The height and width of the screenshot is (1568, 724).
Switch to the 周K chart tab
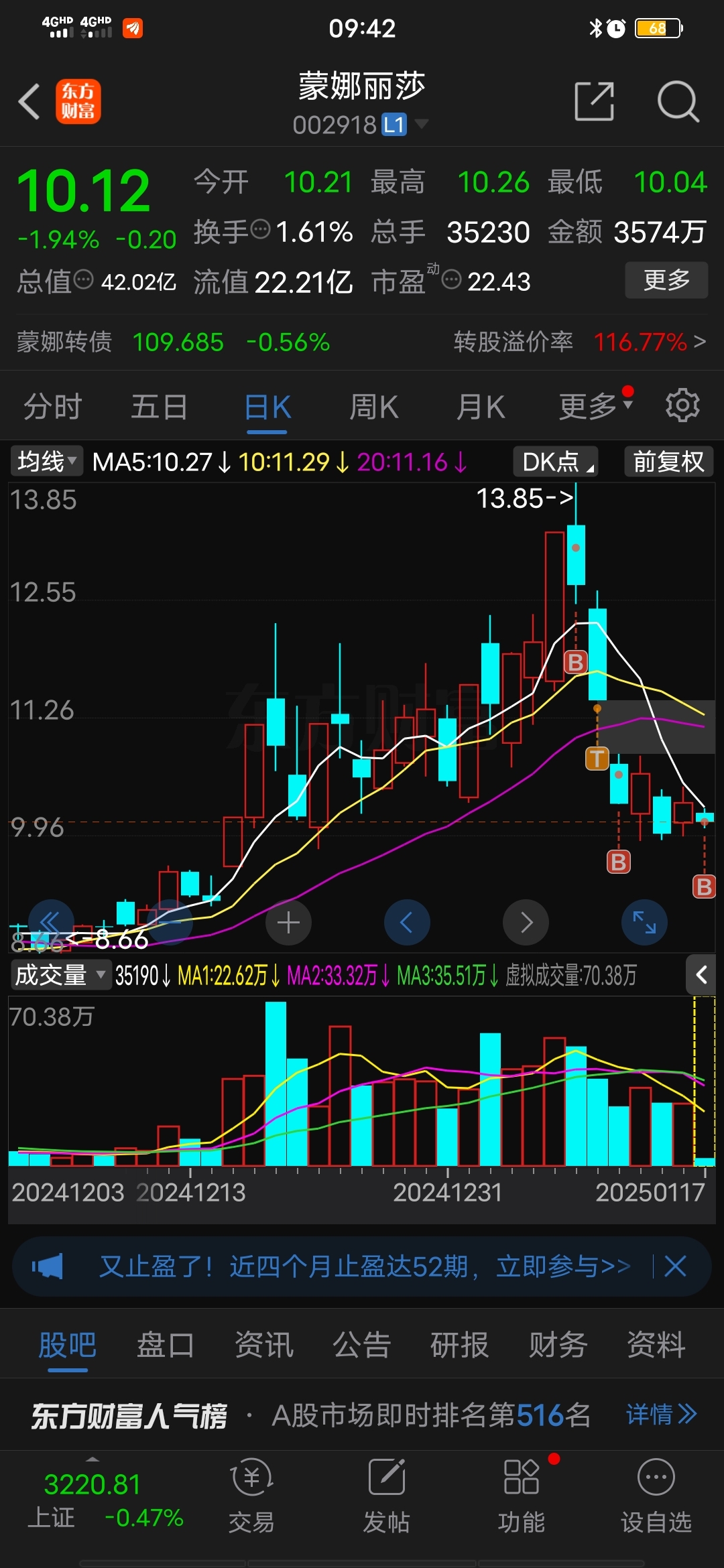(x=373, y=407)
